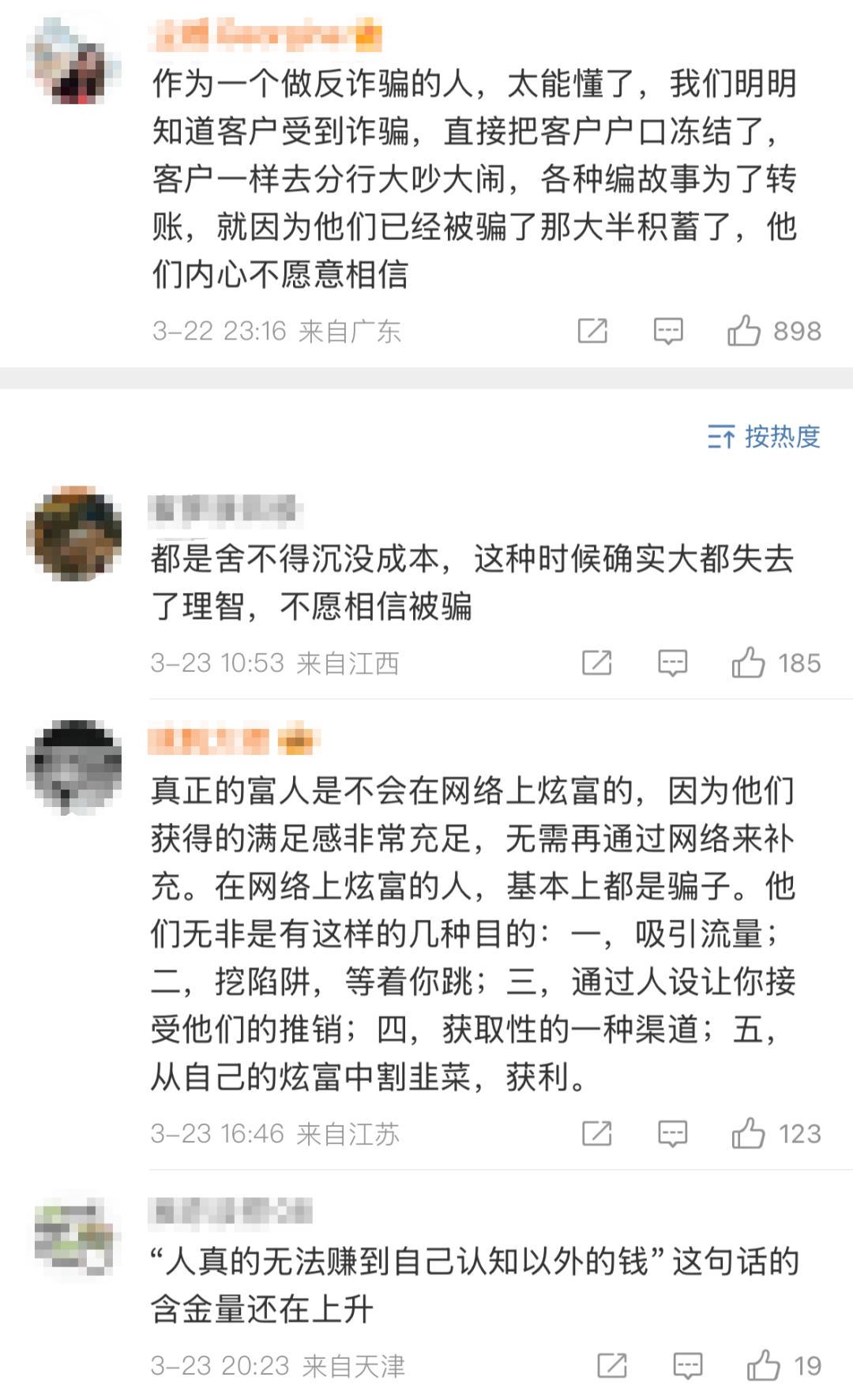Image resolution: width=853 pixels, height=1400 pixels.
Task: Reply to the comment from 天津
Action: tap(688, 1365)
